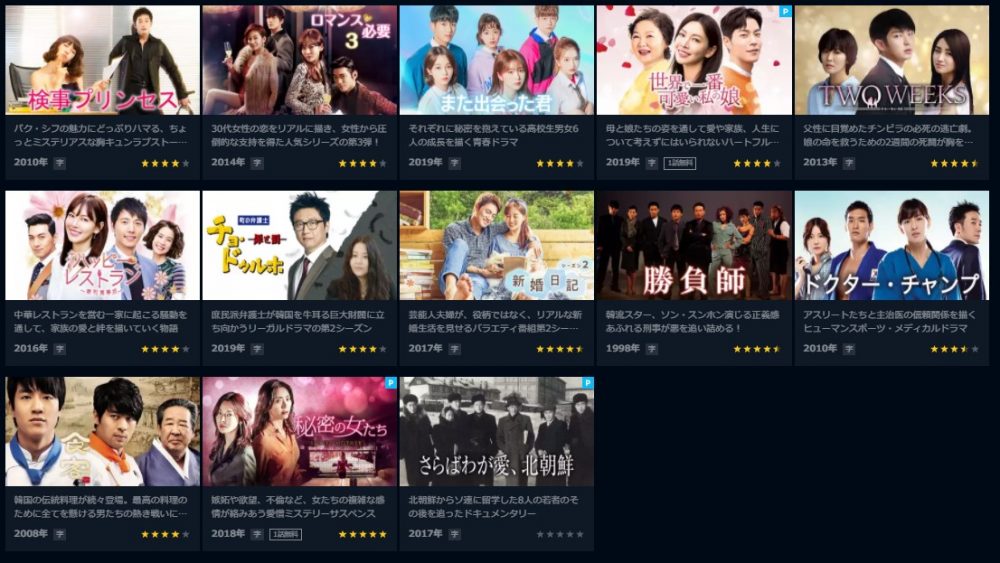Open the チョ・ドゥルホ season 2 card
Screen dimensions: 1000x563
(x=299, y=246)
